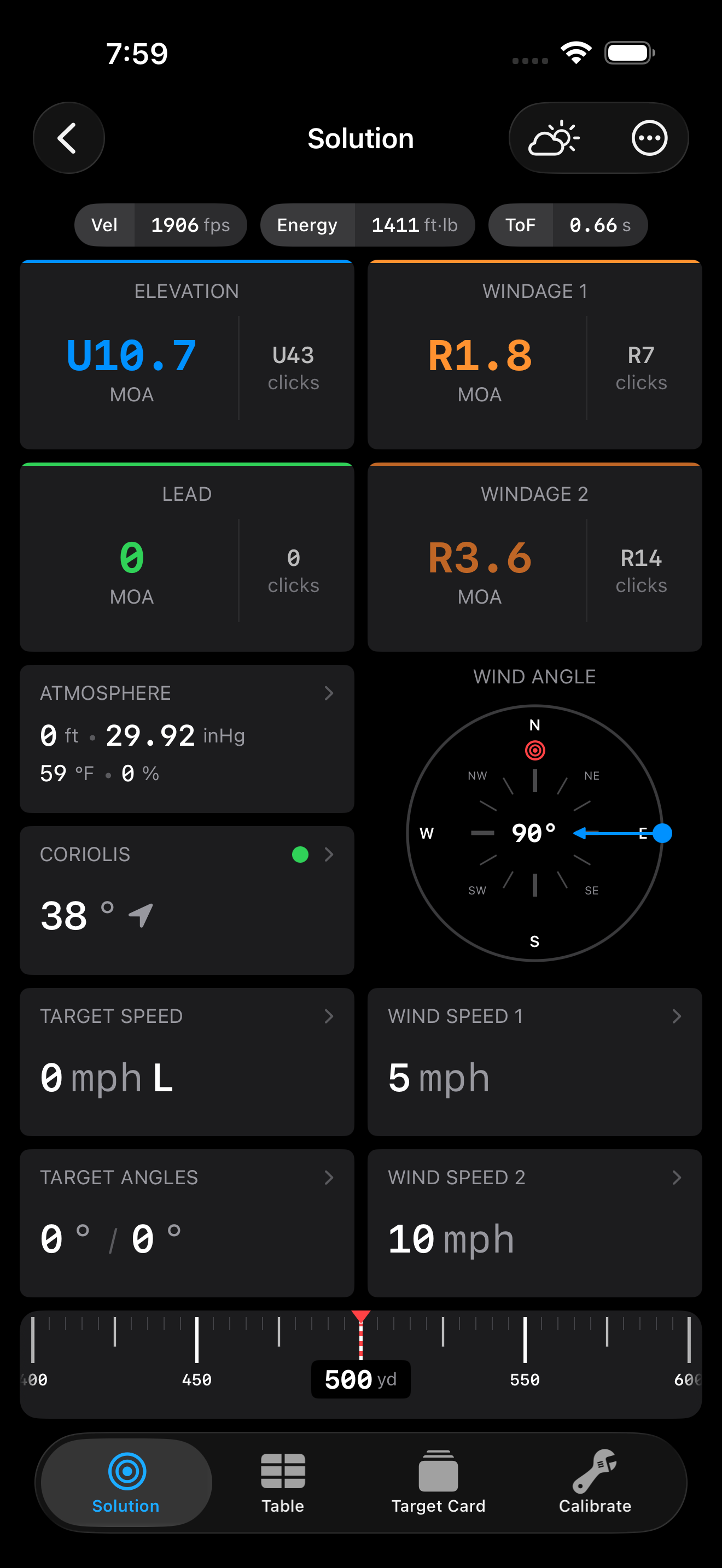
Task: Tap the Coriolis navigation arrow icon
Action: tap(141, 914)
